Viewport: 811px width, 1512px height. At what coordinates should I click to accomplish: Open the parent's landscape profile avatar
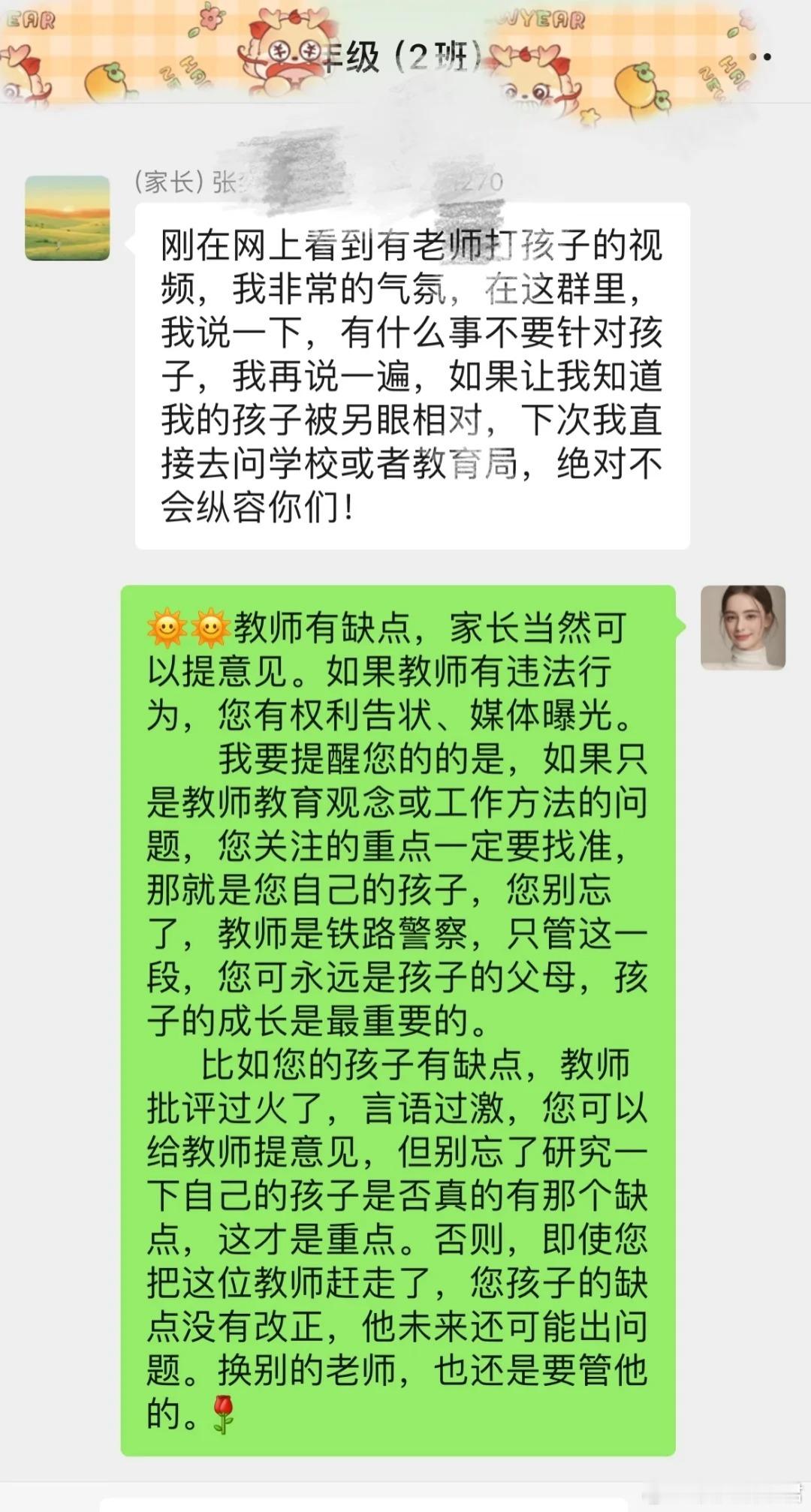[x=68, y=218]
